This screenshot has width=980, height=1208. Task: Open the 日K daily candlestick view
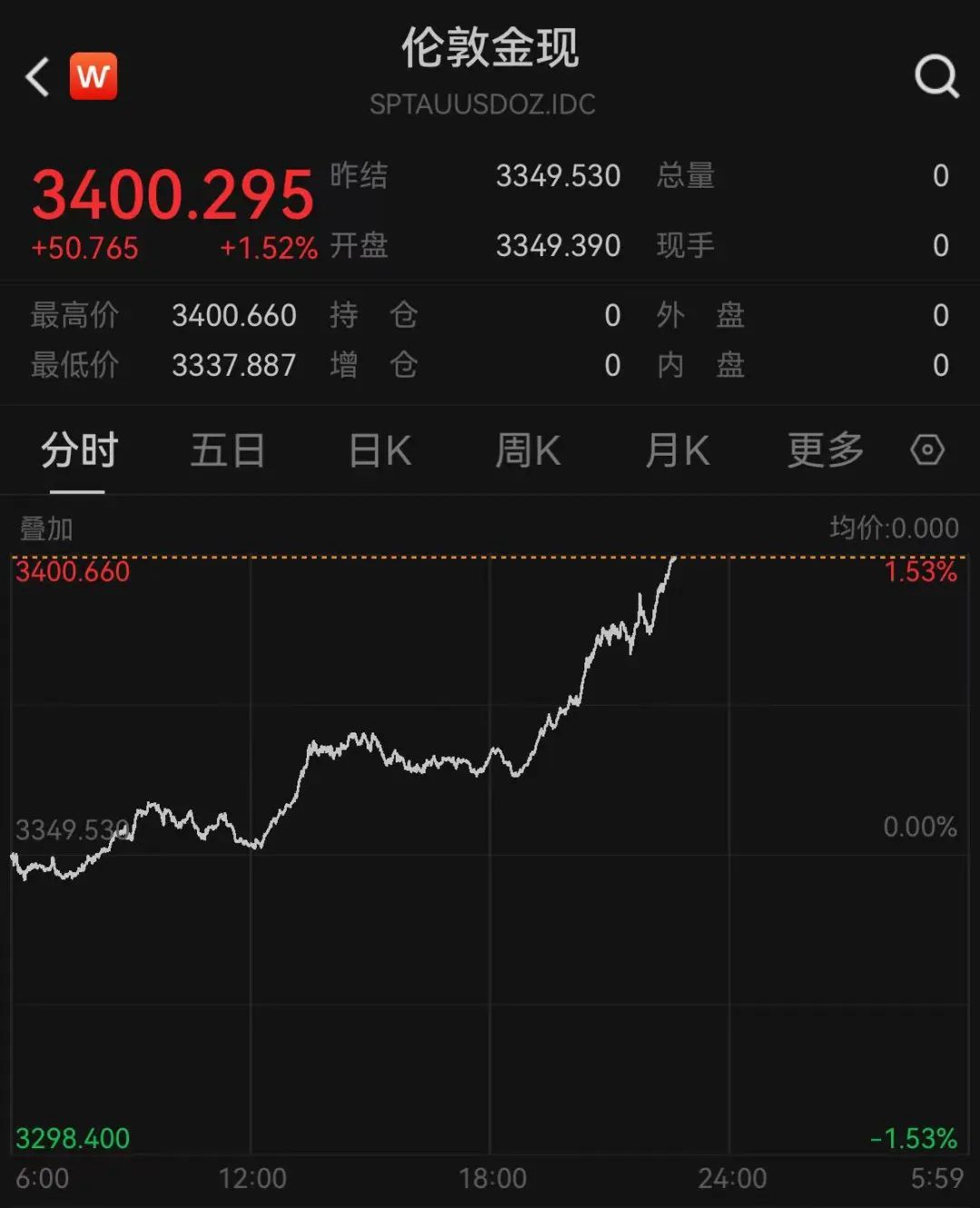378,449
